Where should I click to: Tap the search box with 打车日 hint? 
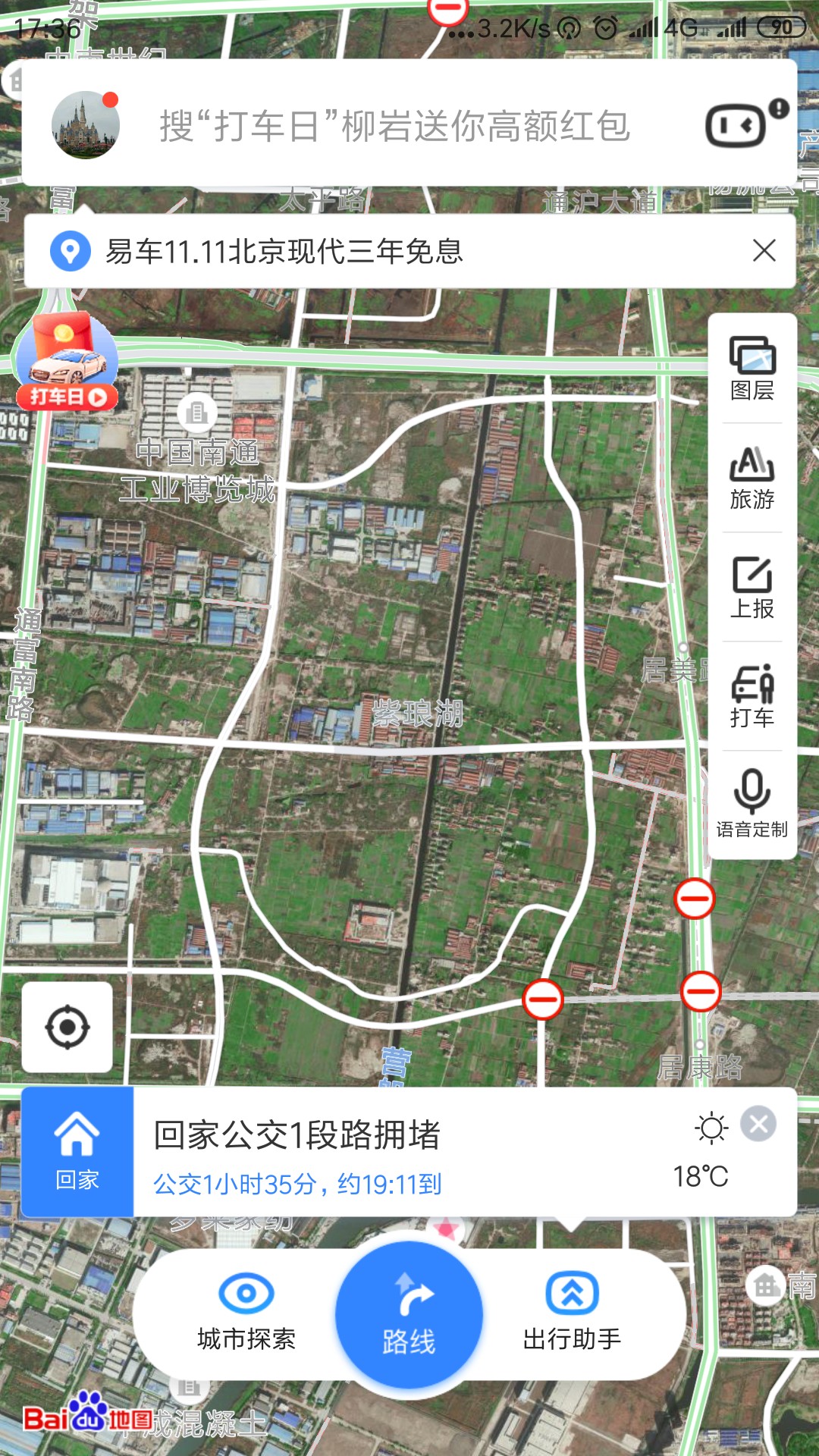[x=394, y=126]
